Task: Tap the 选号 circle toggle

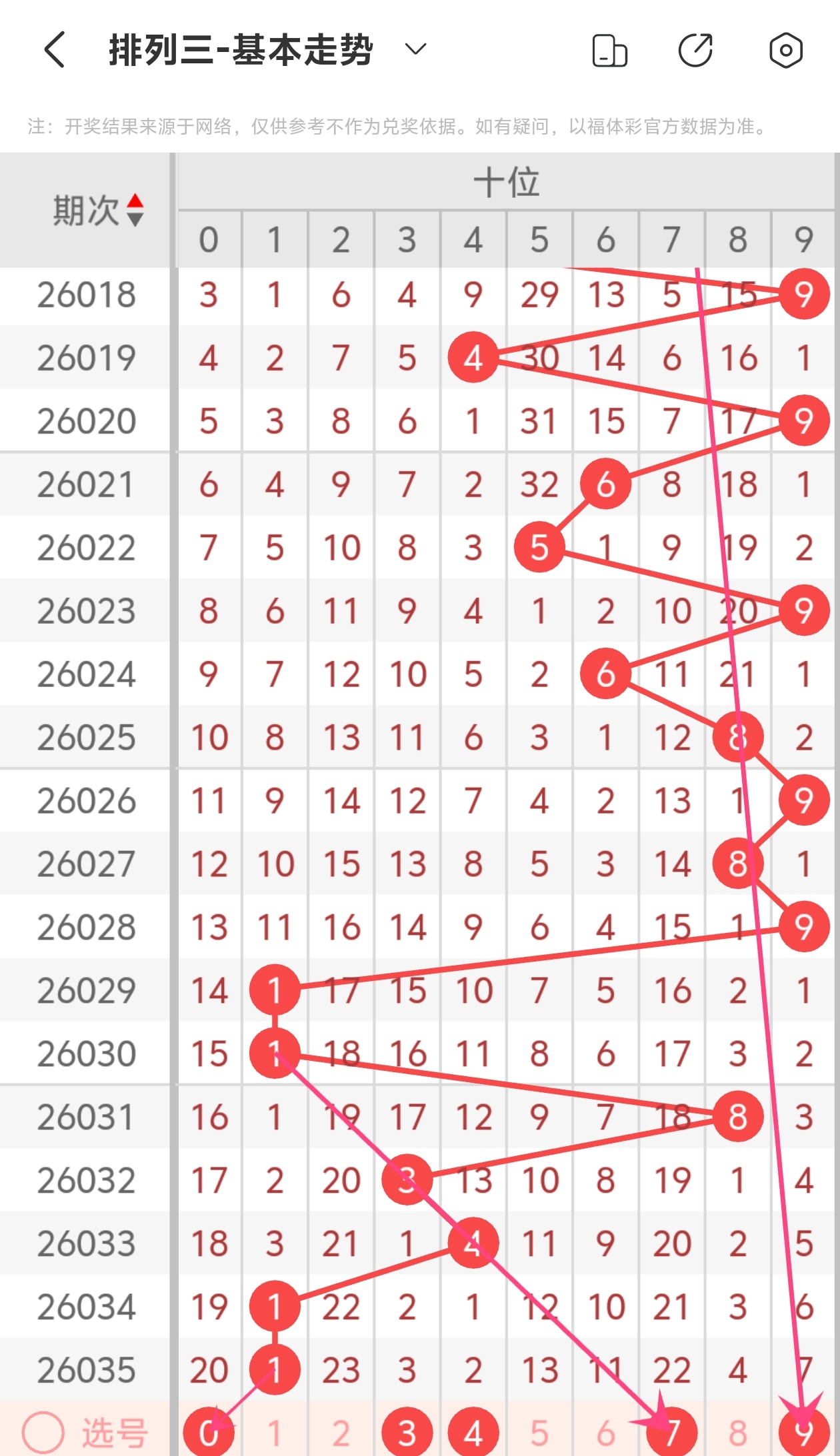Action: click(x=44, y=1433)
